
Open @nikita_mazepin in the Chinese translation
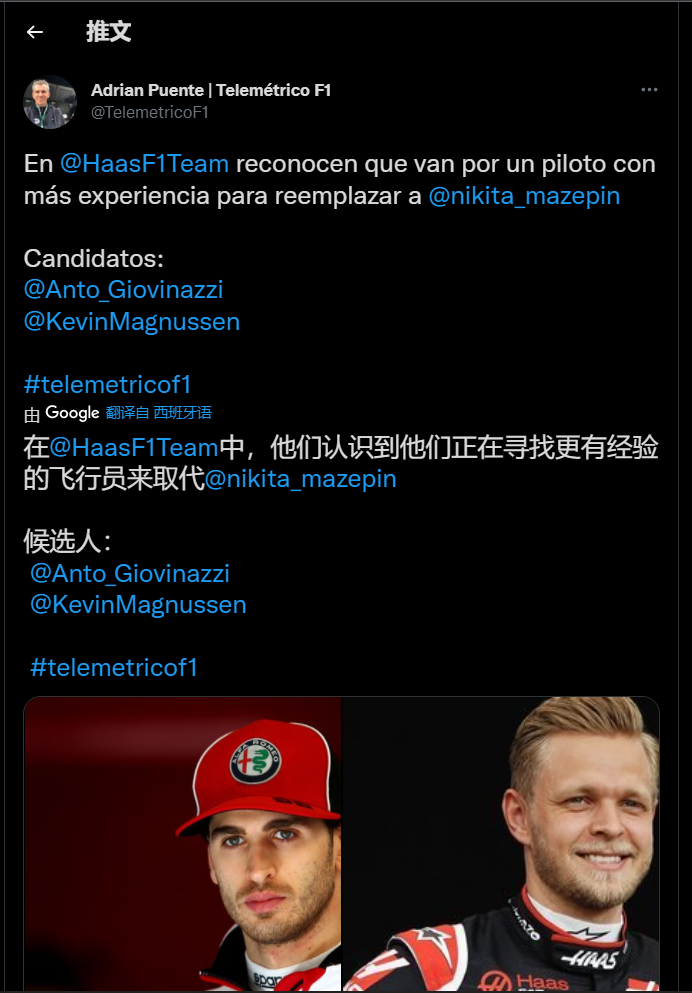pyautogui.click(x=300, y=479)
